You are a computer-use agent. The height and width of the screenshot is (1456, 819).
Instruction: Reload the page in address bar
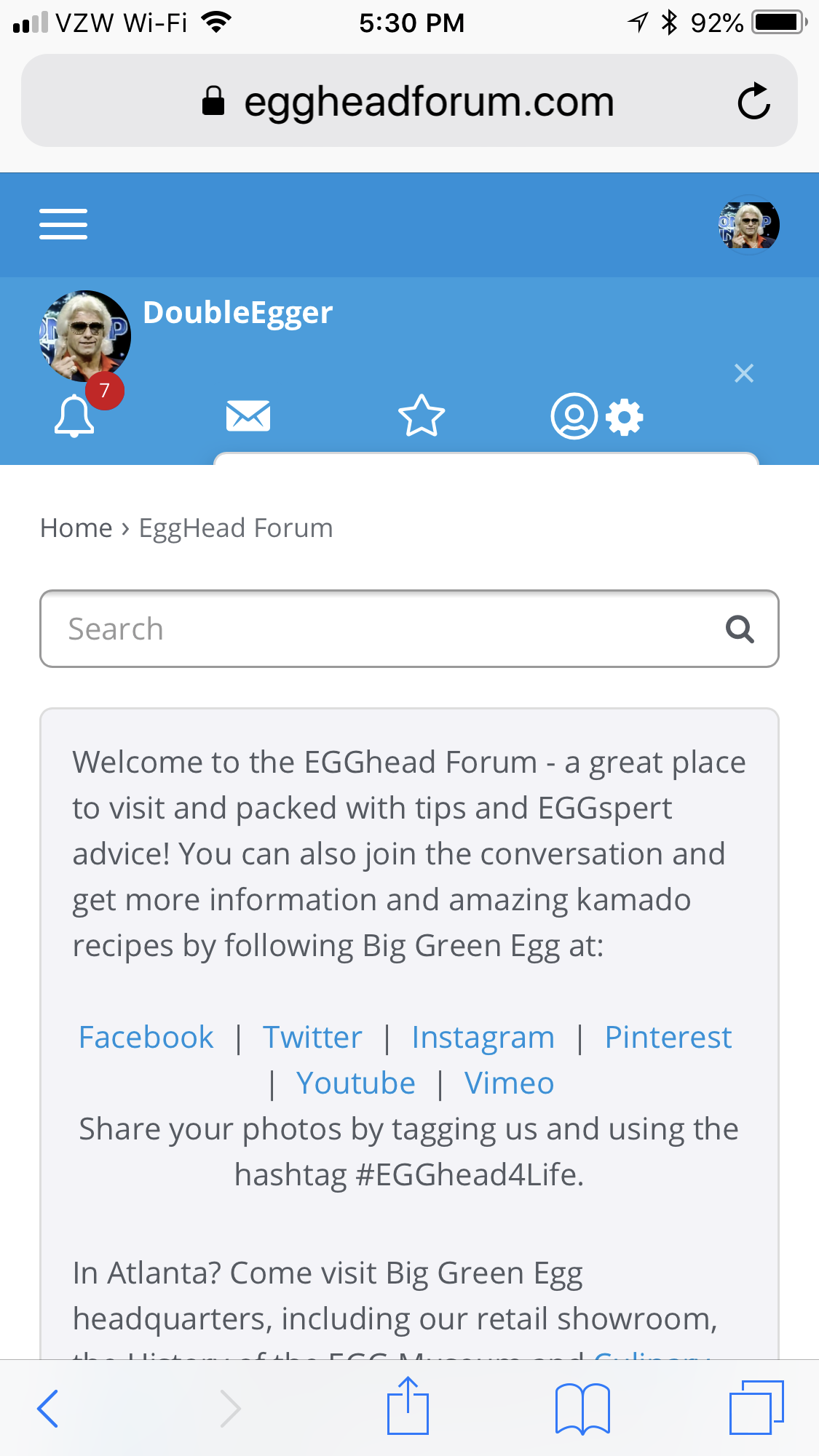753,101
